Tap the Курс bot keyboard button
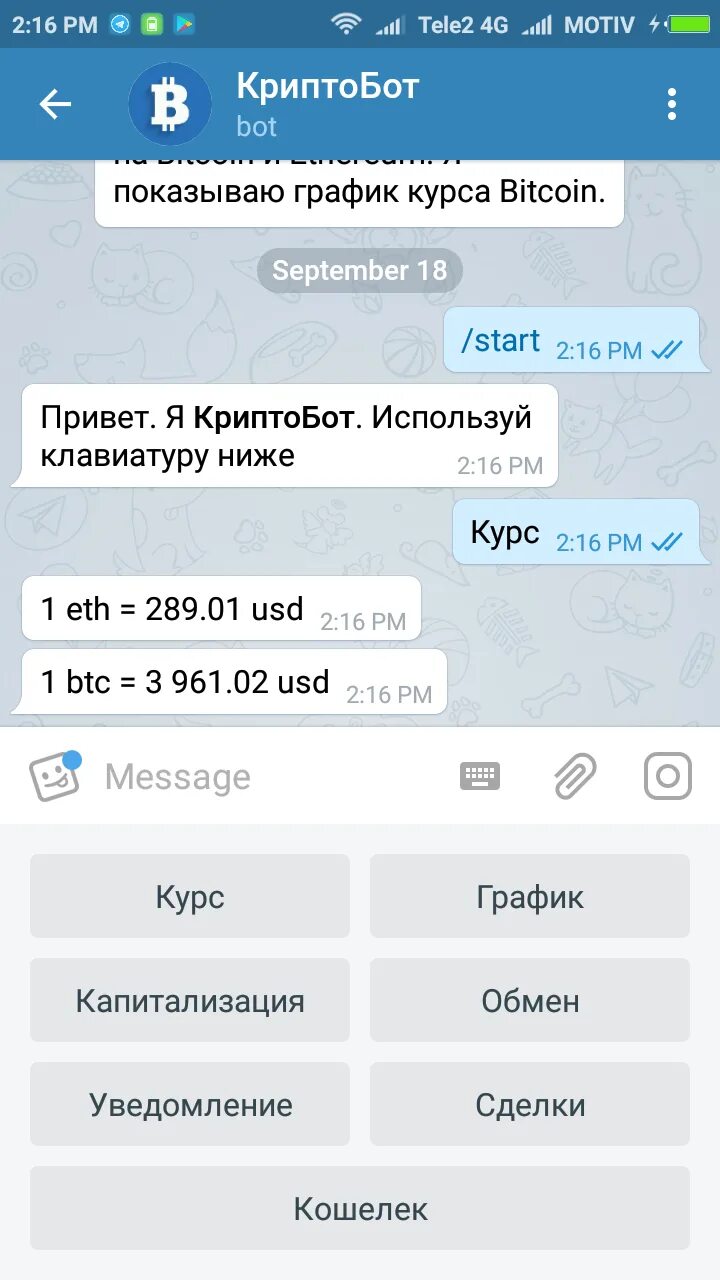The image size is (720, 1280). click(x=190, y=896)
